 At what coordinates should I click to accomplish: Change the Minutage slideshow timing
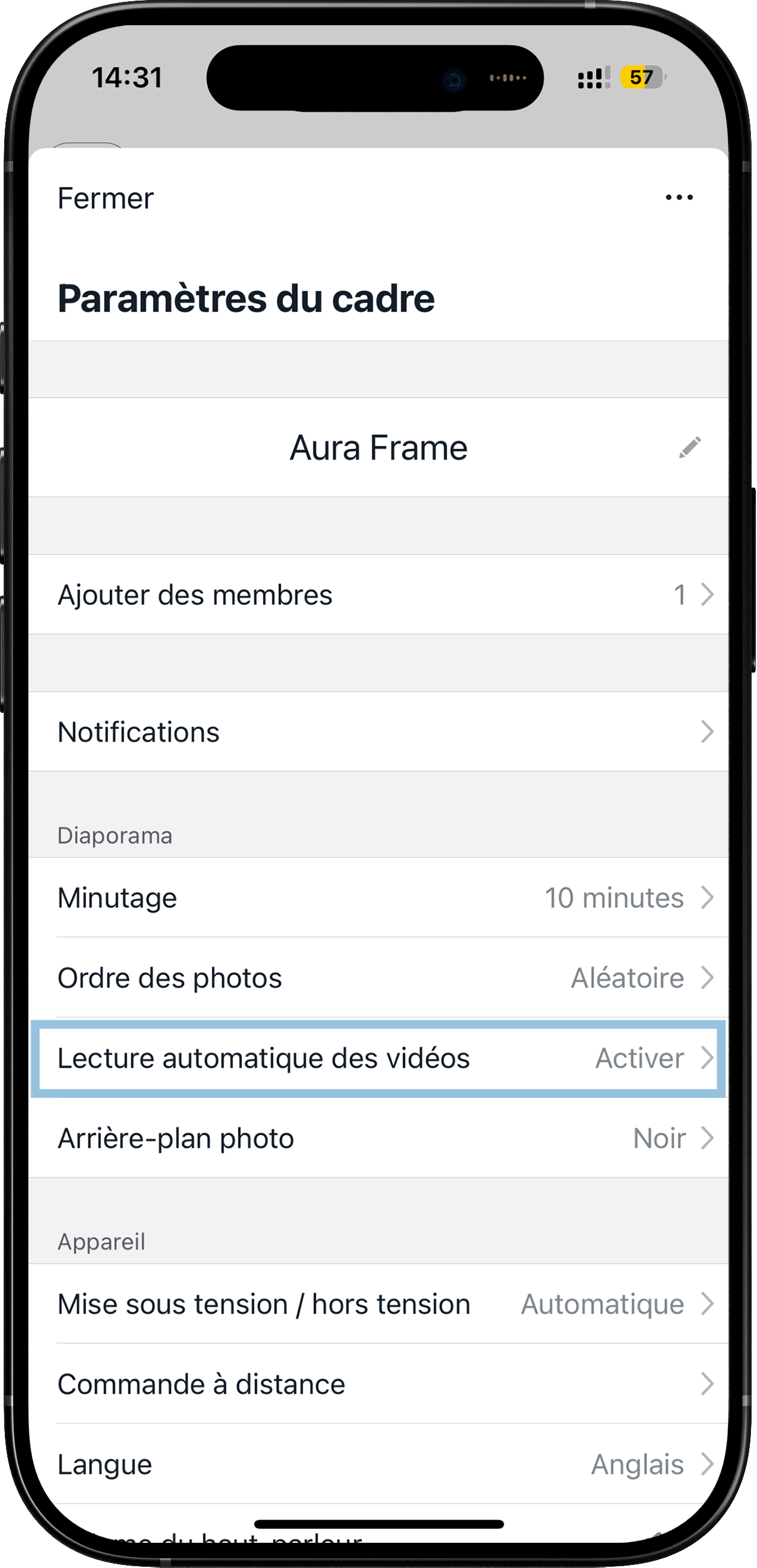tap(377, 898)
